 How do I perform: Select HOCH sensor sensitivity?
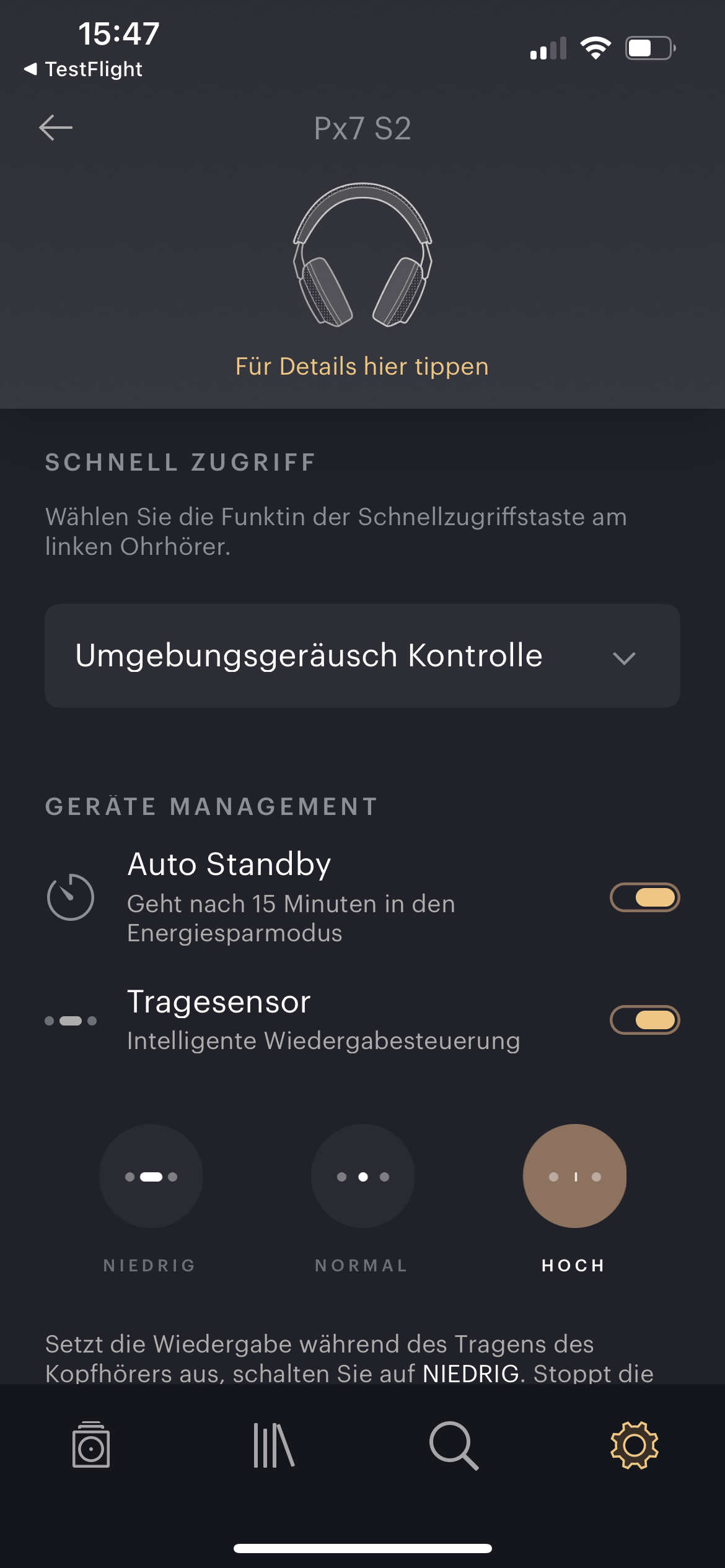(x=574, y=1176)
